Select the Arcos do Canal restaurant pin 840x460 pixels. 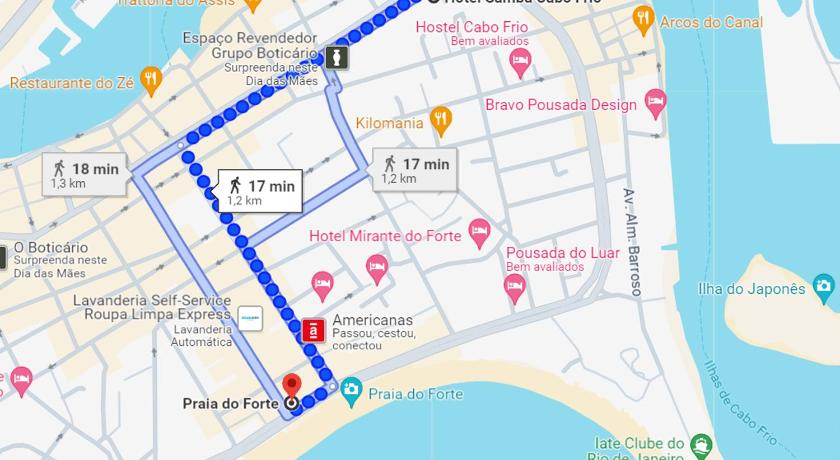(x=644, y=18)
